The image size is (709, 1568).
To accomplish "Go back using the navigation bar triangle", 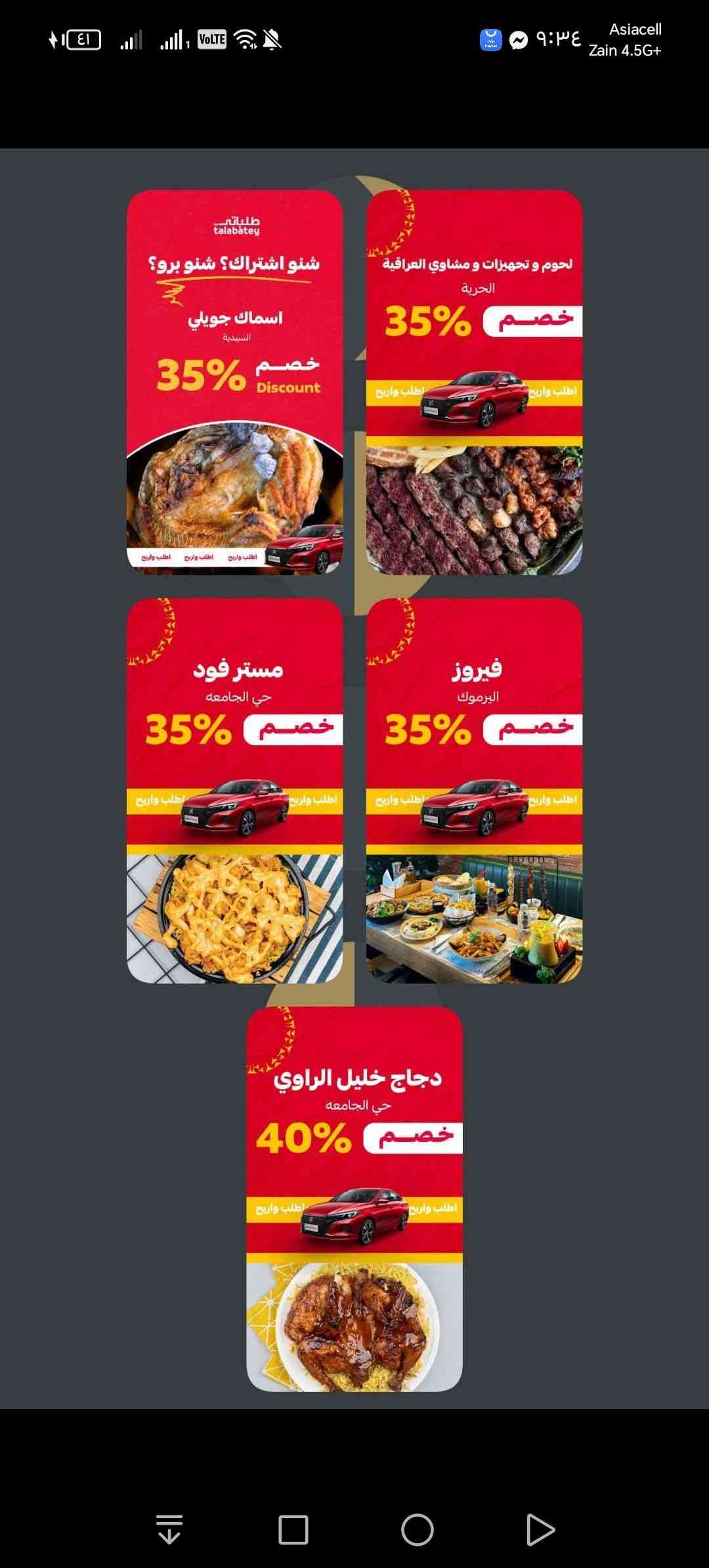I will 540,1530.
